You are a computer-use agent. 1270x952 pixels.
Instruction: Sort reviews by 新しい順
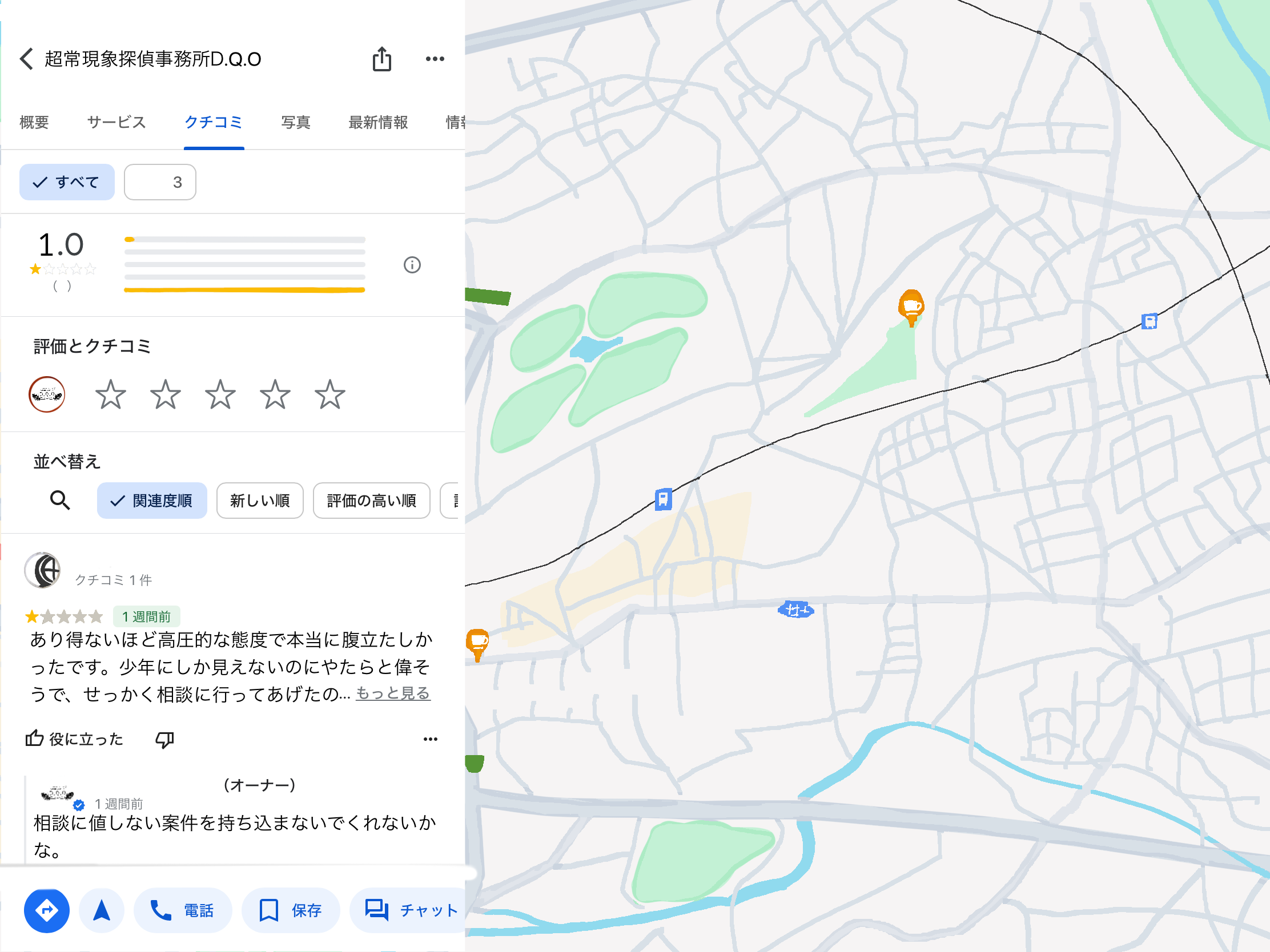pyautogui.click(x=259, y=501)
